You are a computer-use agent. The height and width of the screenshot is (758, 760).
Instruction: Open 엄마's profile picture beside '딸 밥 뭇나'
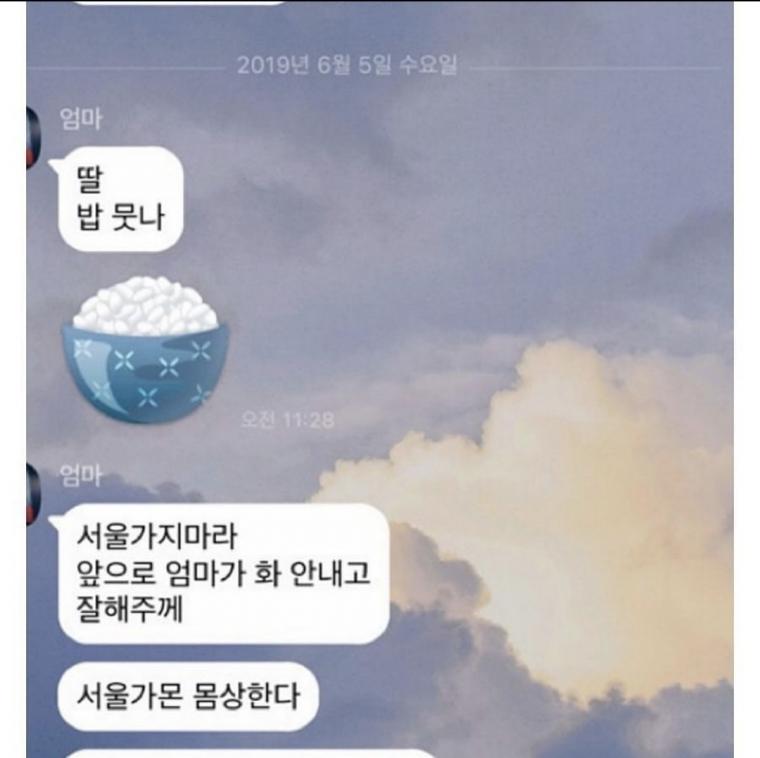[x=33, y=138]
